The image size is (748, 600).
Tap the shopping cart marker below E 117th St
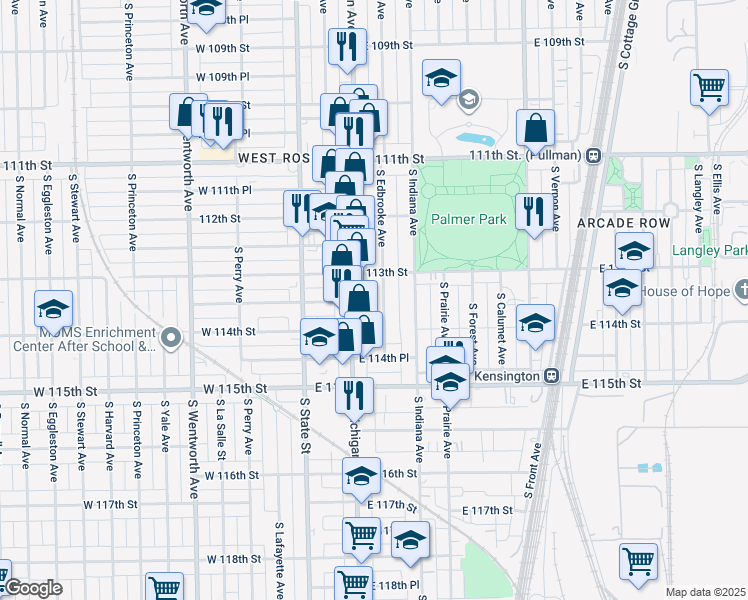pyautogui.click(x=361, y=538)
